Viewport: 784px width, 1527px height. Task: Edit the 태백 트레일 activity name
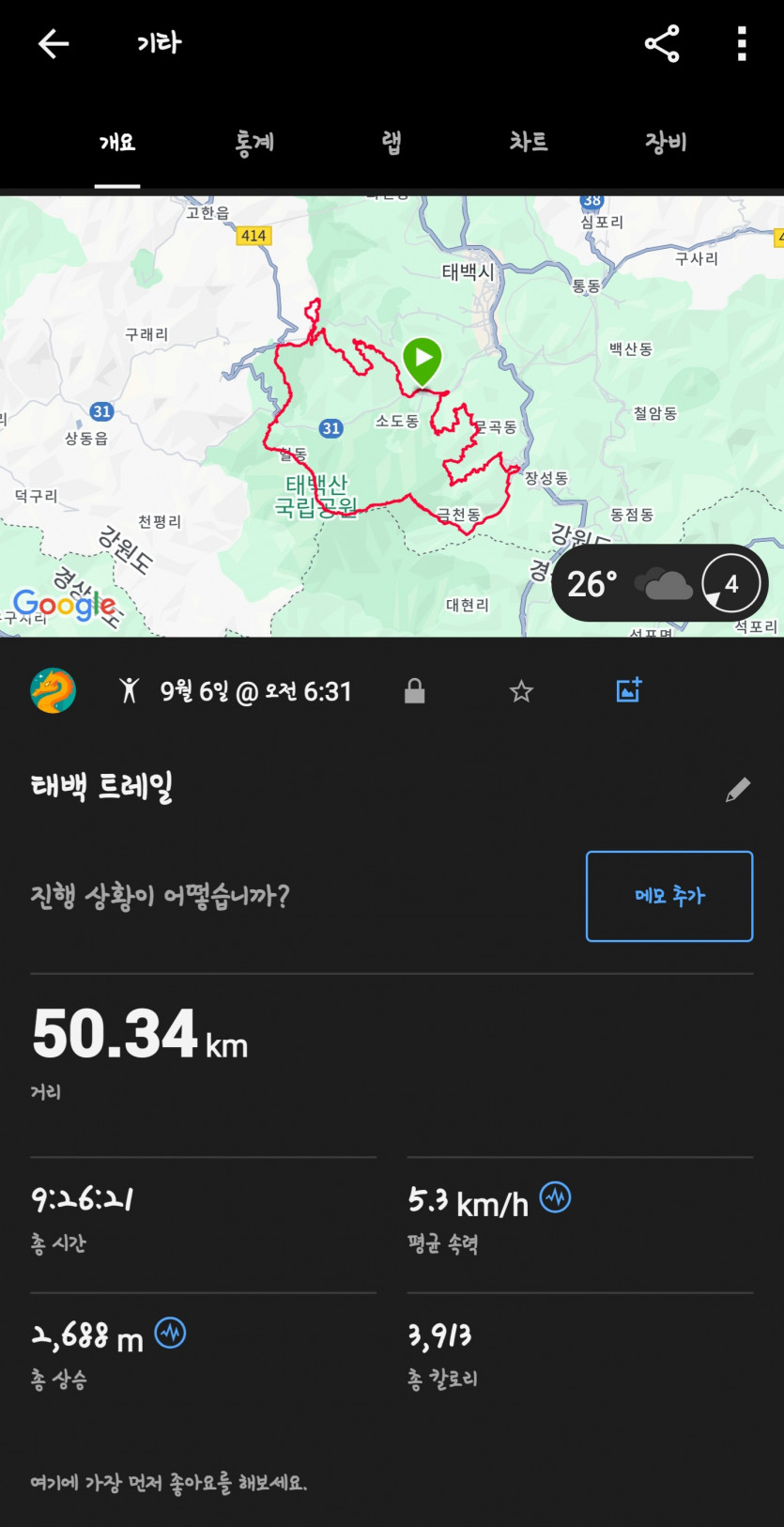click(x=738, y=790)
